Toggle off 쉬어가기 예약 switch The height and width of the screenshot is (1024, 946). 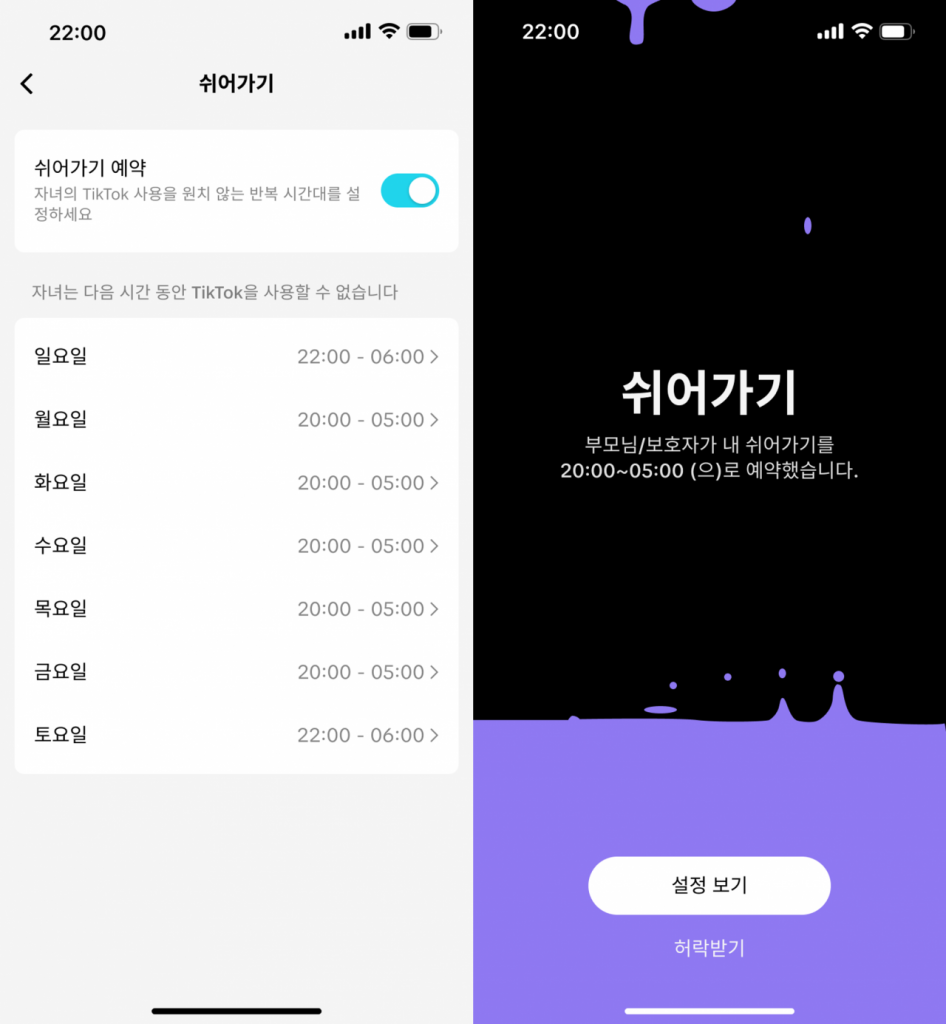[x=409, y=190]
